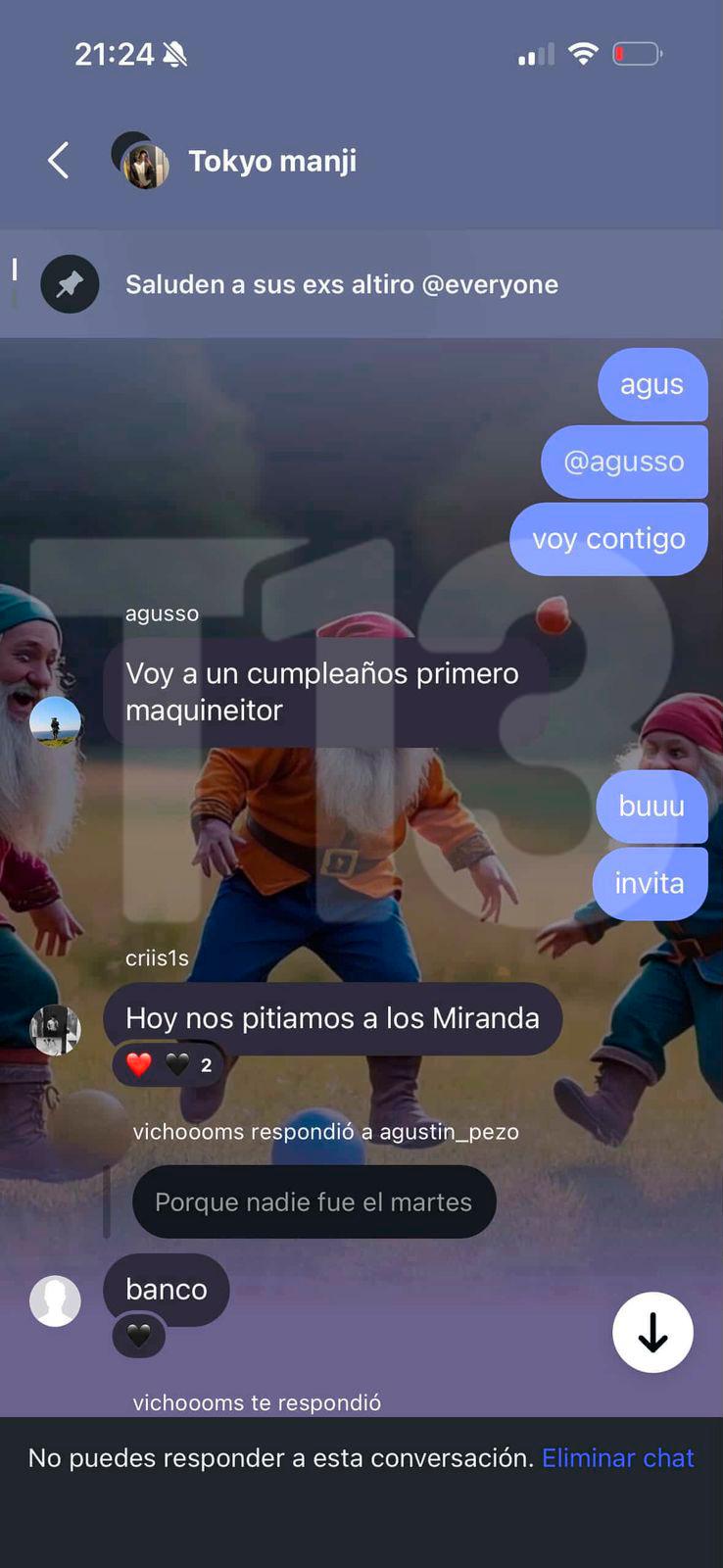Jump to latest messages with down arrow
This screenshot has height=1568, width=723.
click(652, 1332)
